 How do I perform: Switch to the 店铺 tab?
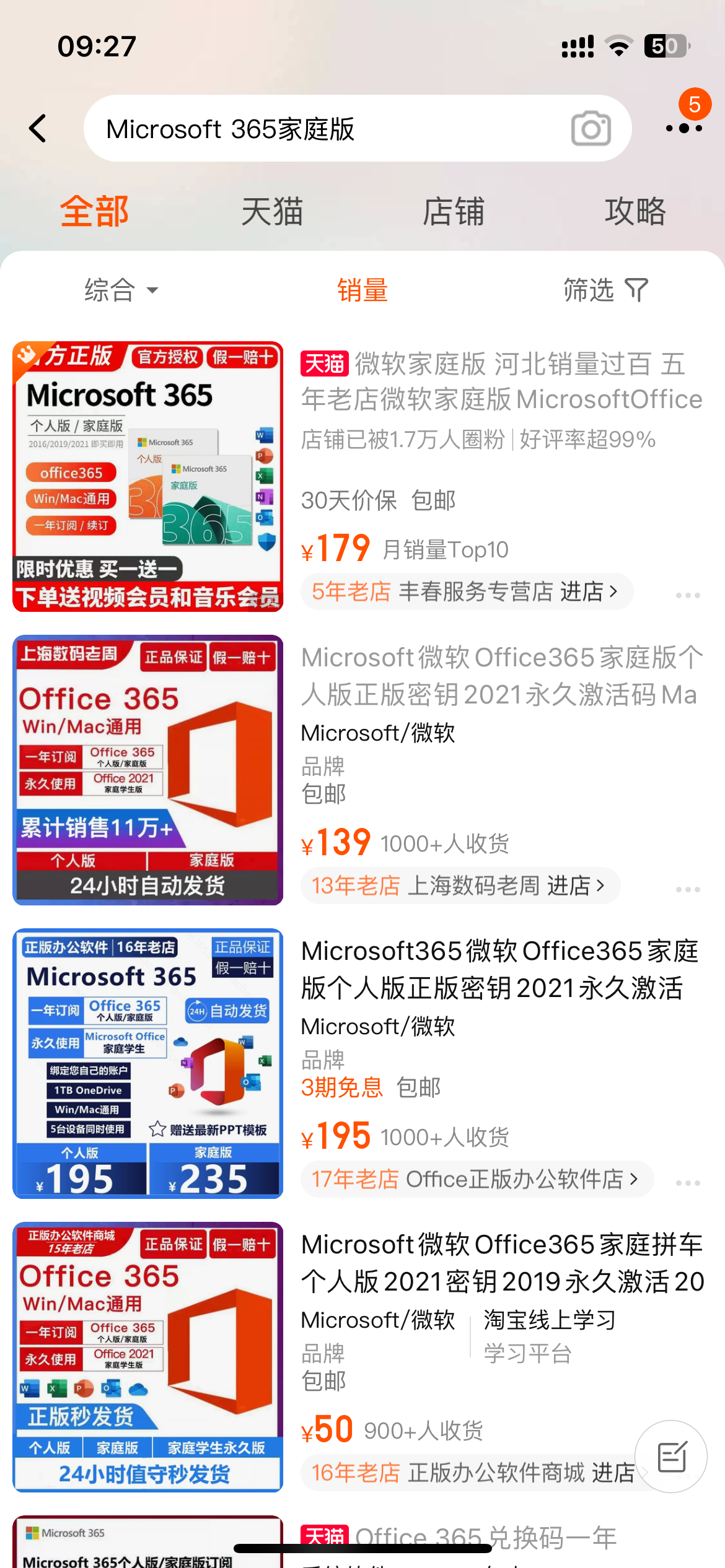(453, 211)
